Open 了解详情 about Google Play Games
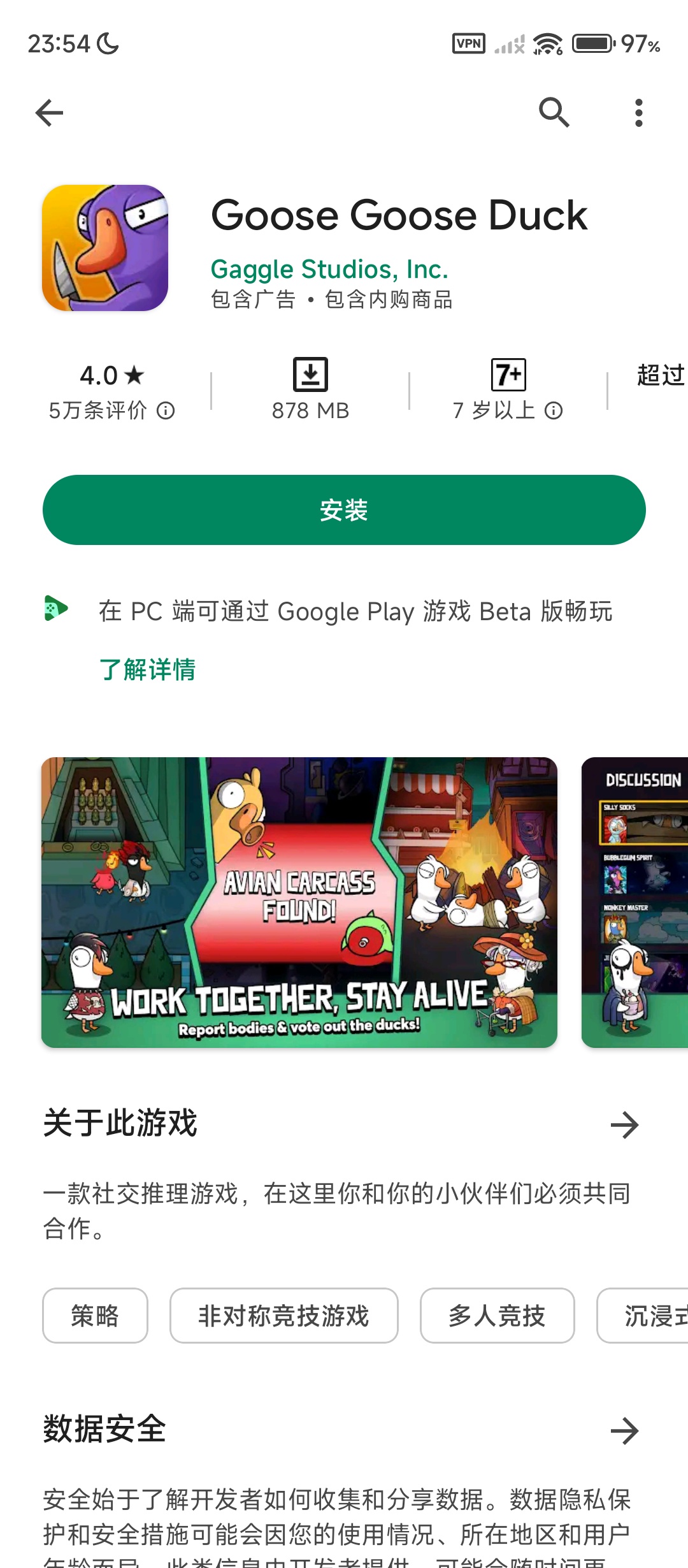This screenshot has width=688, height=1568. coord(148,669)
